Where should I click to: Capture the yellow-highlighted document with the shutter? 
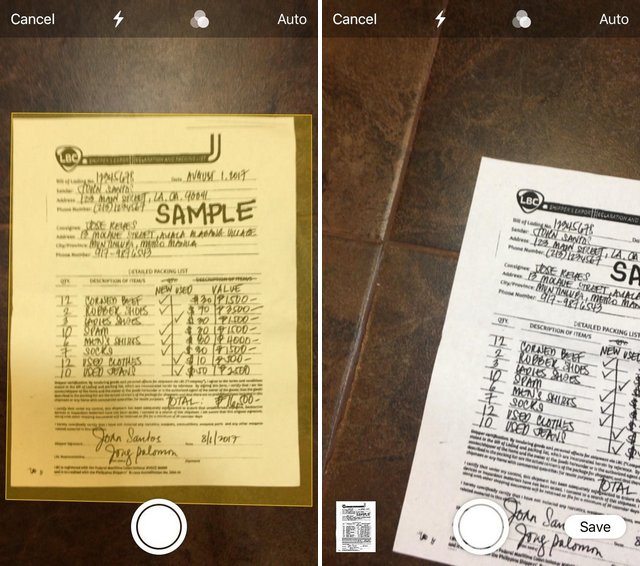pyautogui.click(x=159, y=526)
